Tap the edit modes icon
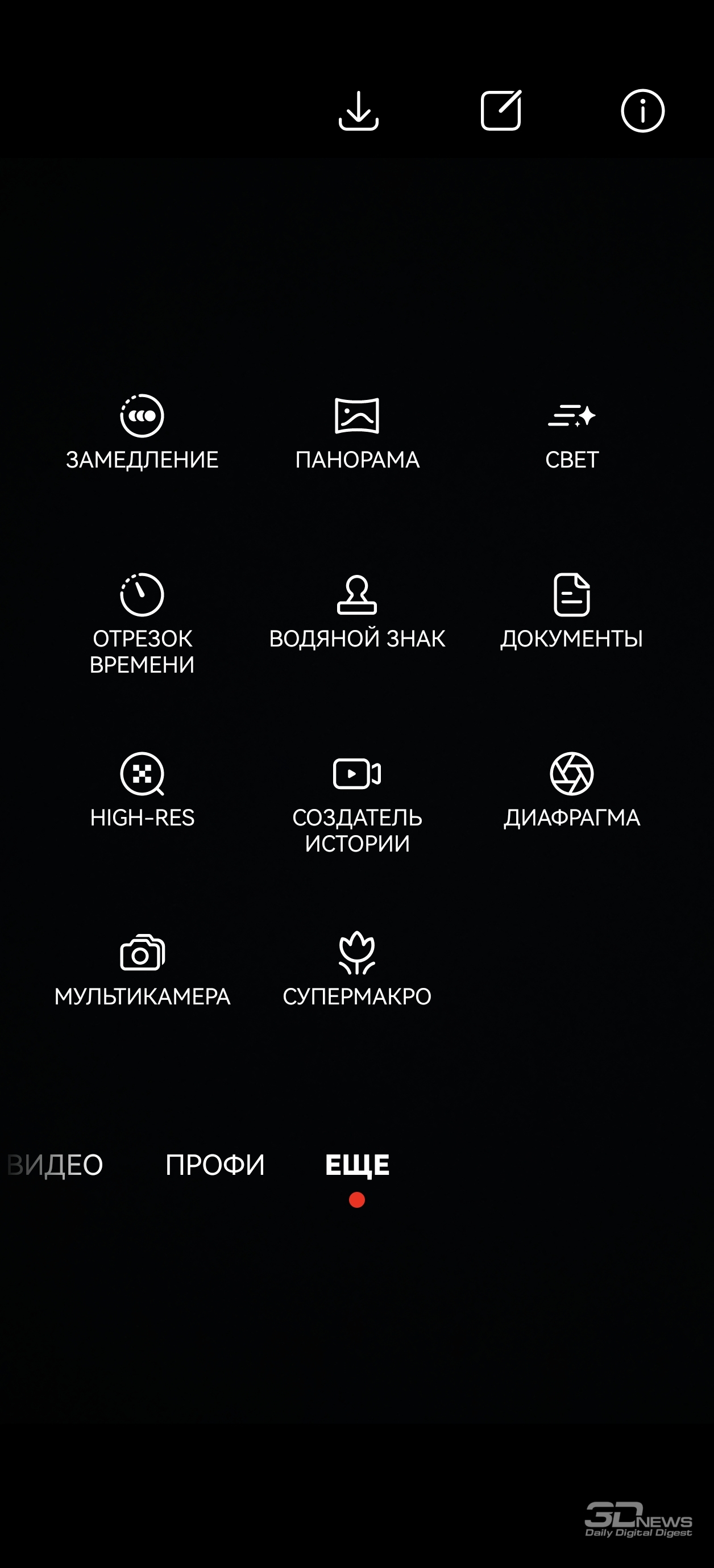Image resolution: width=714 pixels, height=1568 pixels. 501,110
